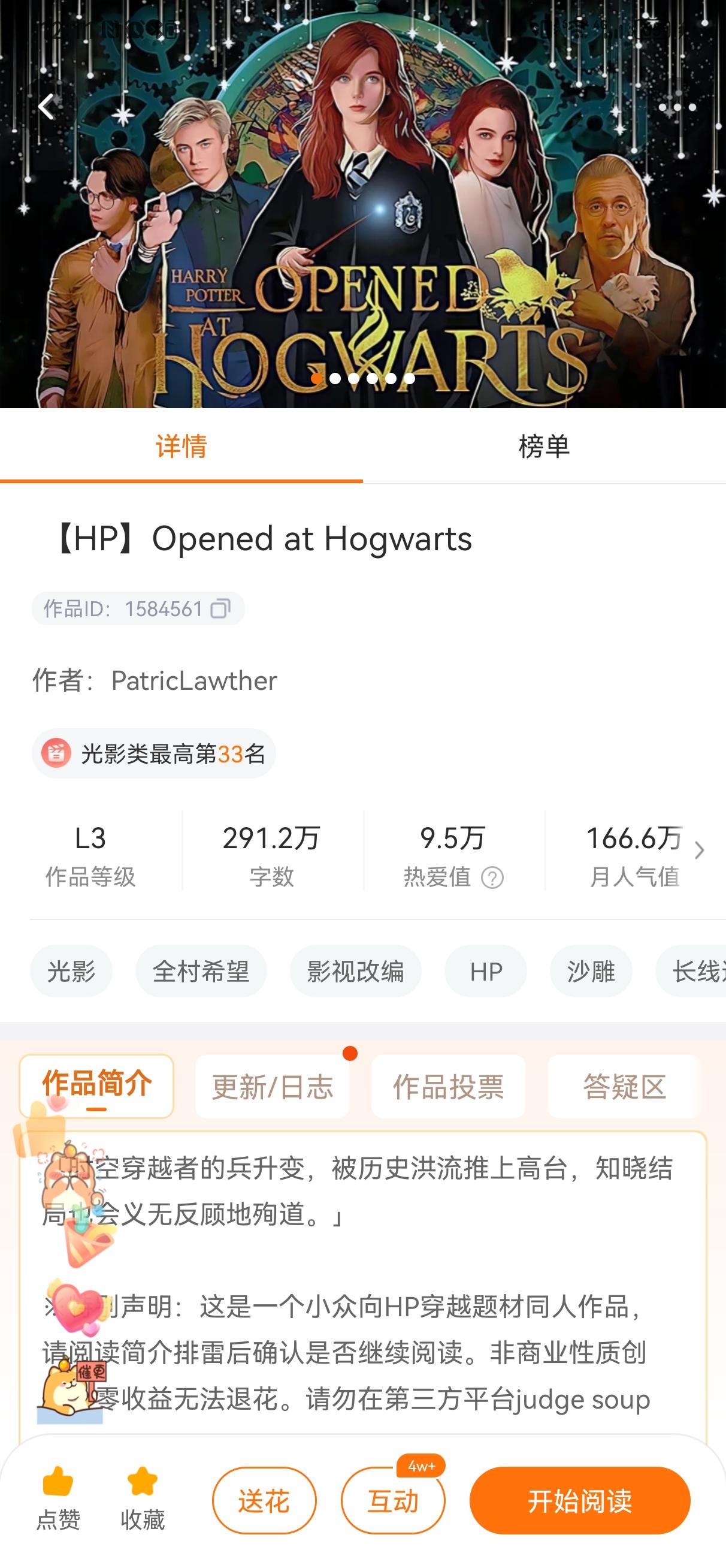Switch to the 榜单 tab
Viewport: 726px width, 1568px height.
544,446
